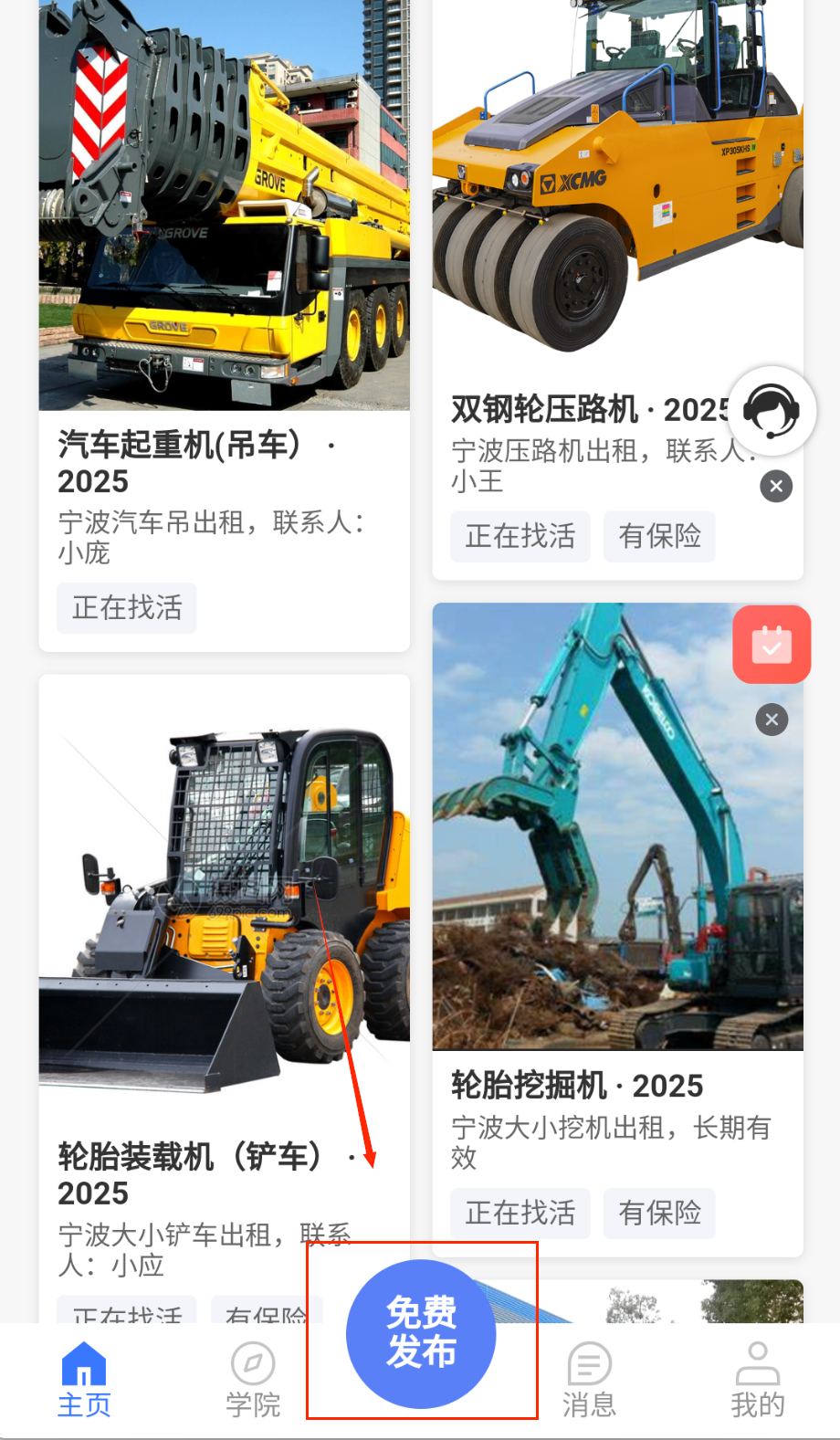Open the 学院 tab
The width and height of the screenshot is (840, 1440).
[x=253, y=1380]
